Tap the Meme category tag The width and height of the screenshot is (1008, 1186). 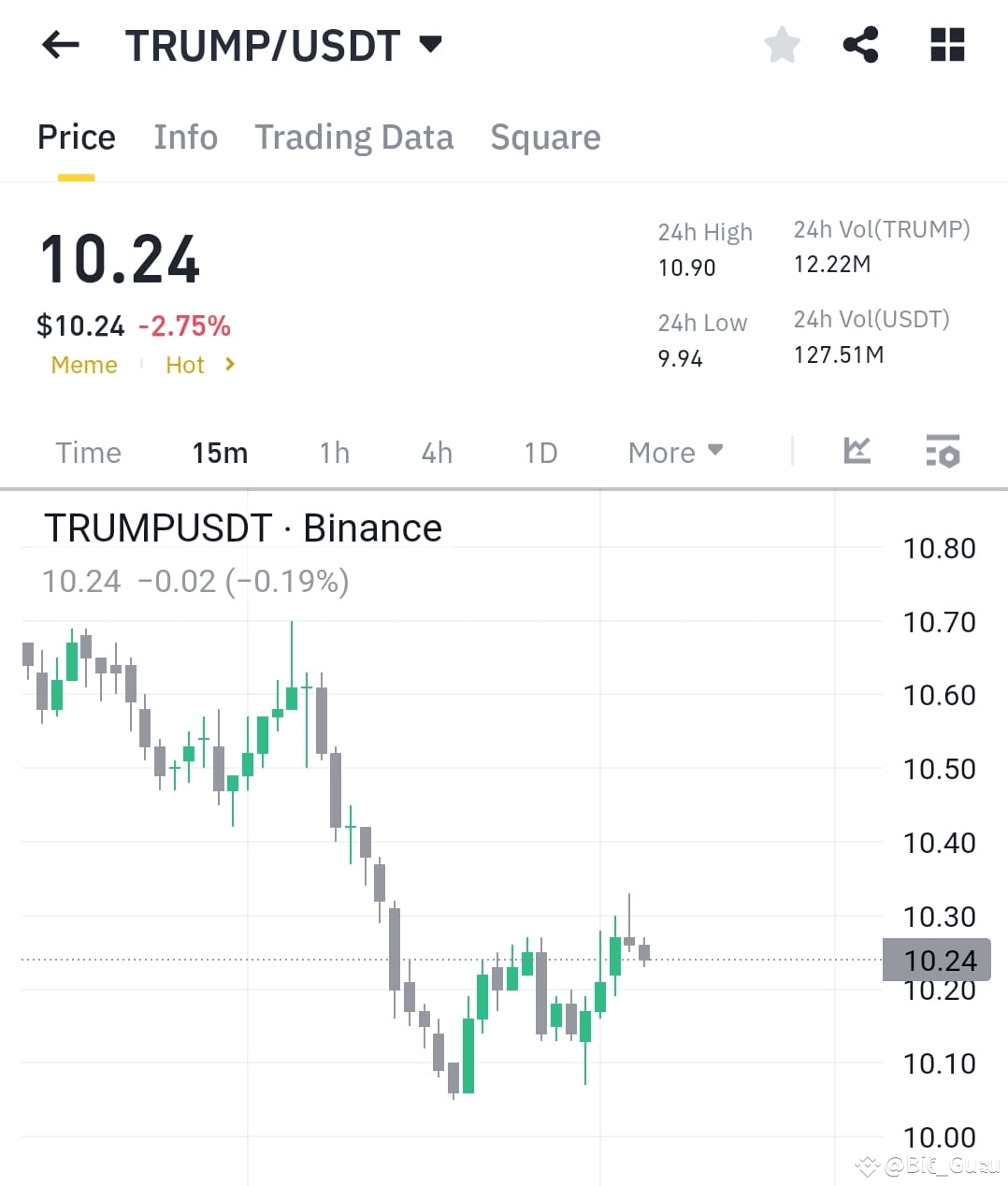(84, 365)
